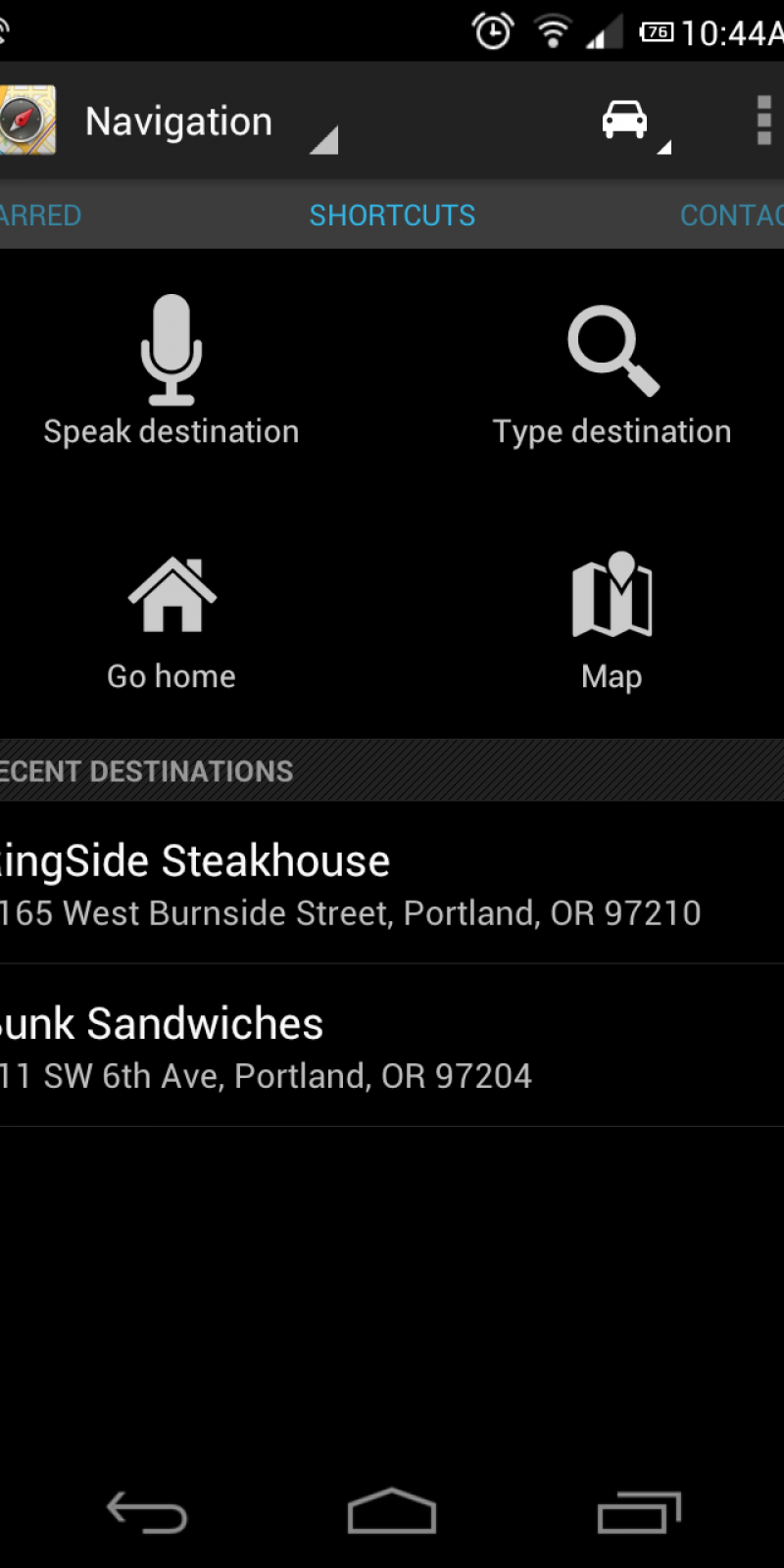Navigate to RingSide Steakhouse
The image size is (784, 1568).
click(353, 884)
